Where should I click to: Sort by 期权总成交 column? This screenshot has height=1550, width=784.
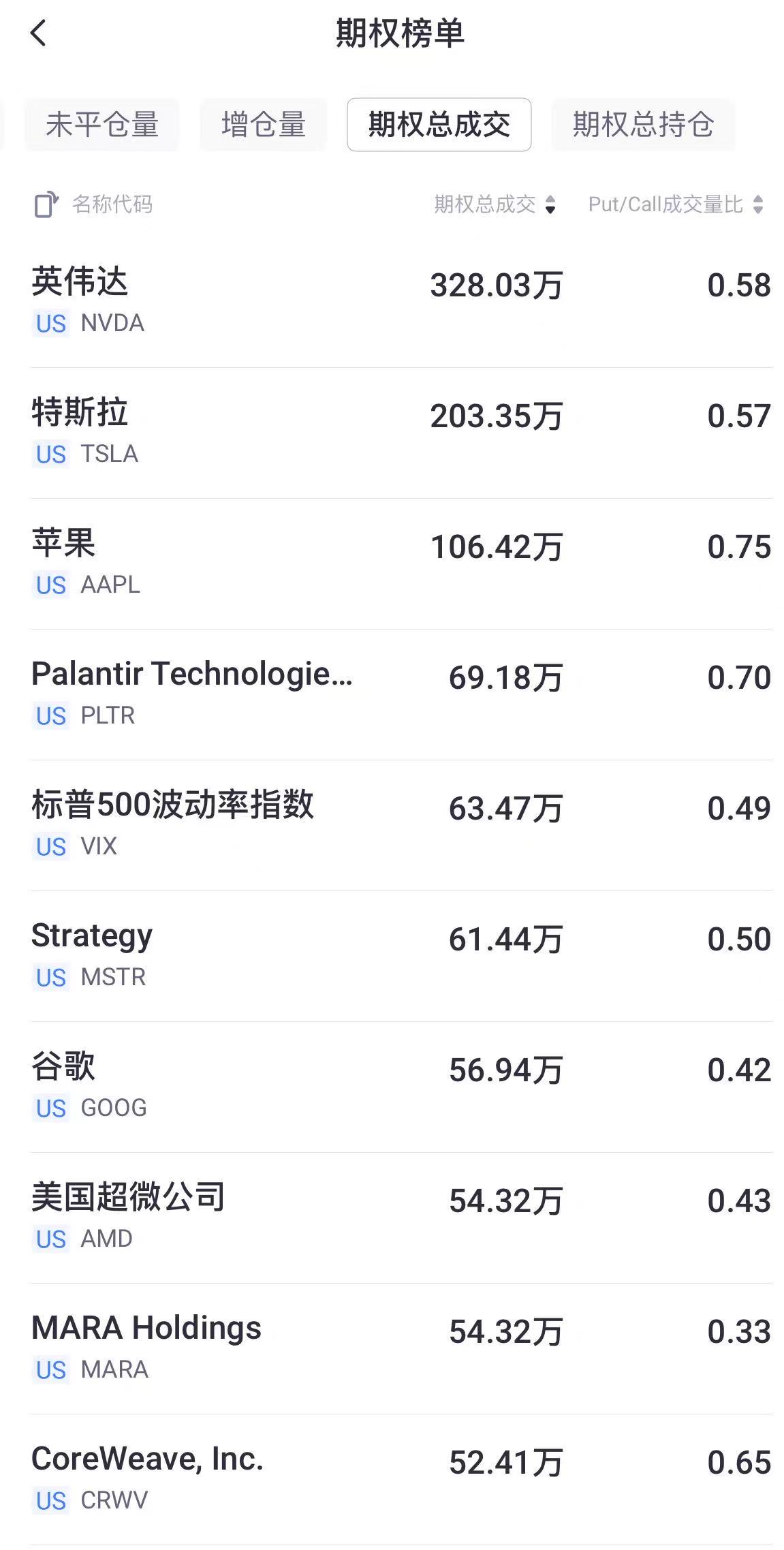[495, 204]
